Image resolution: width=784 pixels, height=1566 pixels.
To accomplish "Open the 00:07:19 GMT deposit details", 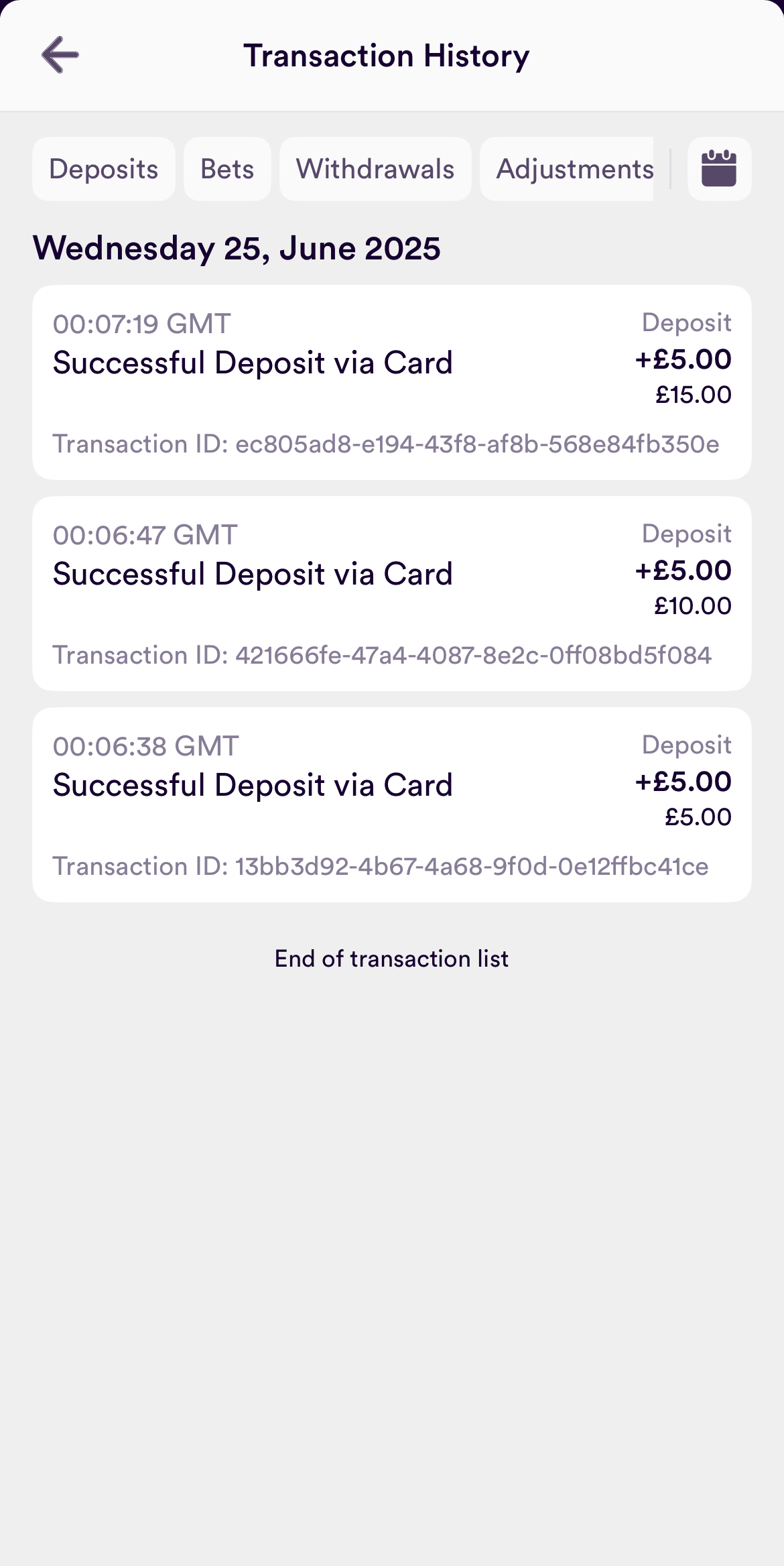I will 392,381.
